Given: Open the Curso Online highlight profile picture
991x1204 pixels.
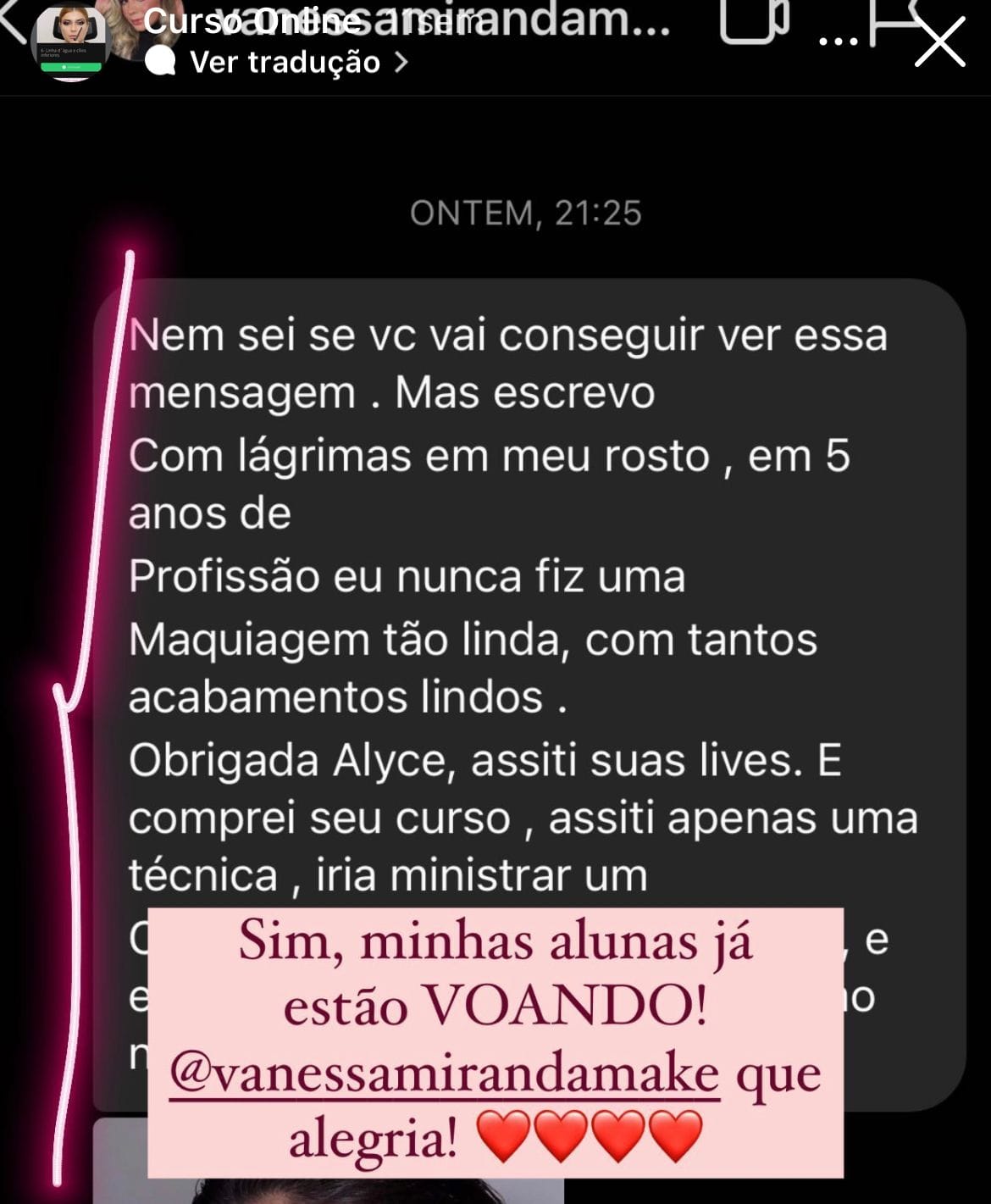Looking at the screenshot, I should 71,42.
